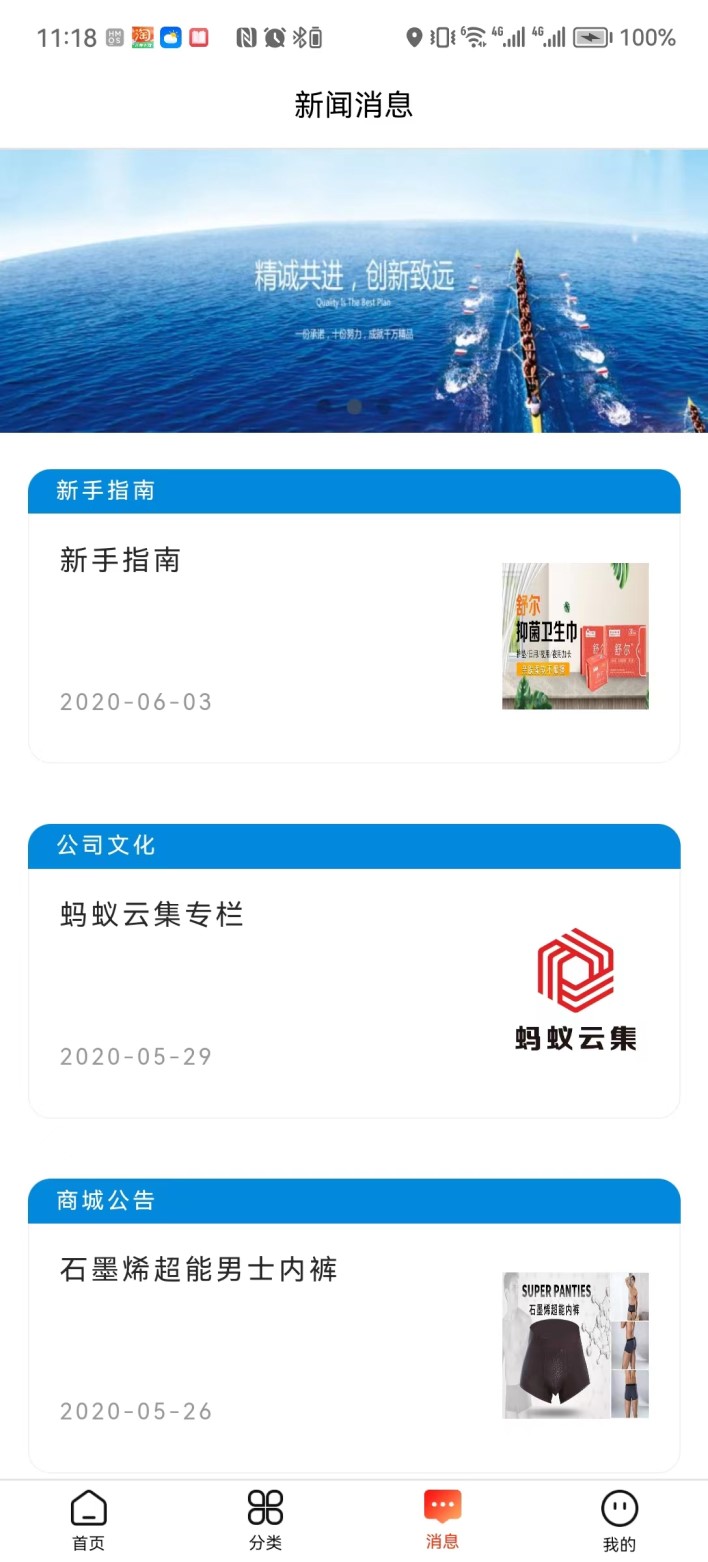Screen dimensions: 708x1562
Task: Open the 蚂蚁云集专栏 article card
Action: click(354, 991)
